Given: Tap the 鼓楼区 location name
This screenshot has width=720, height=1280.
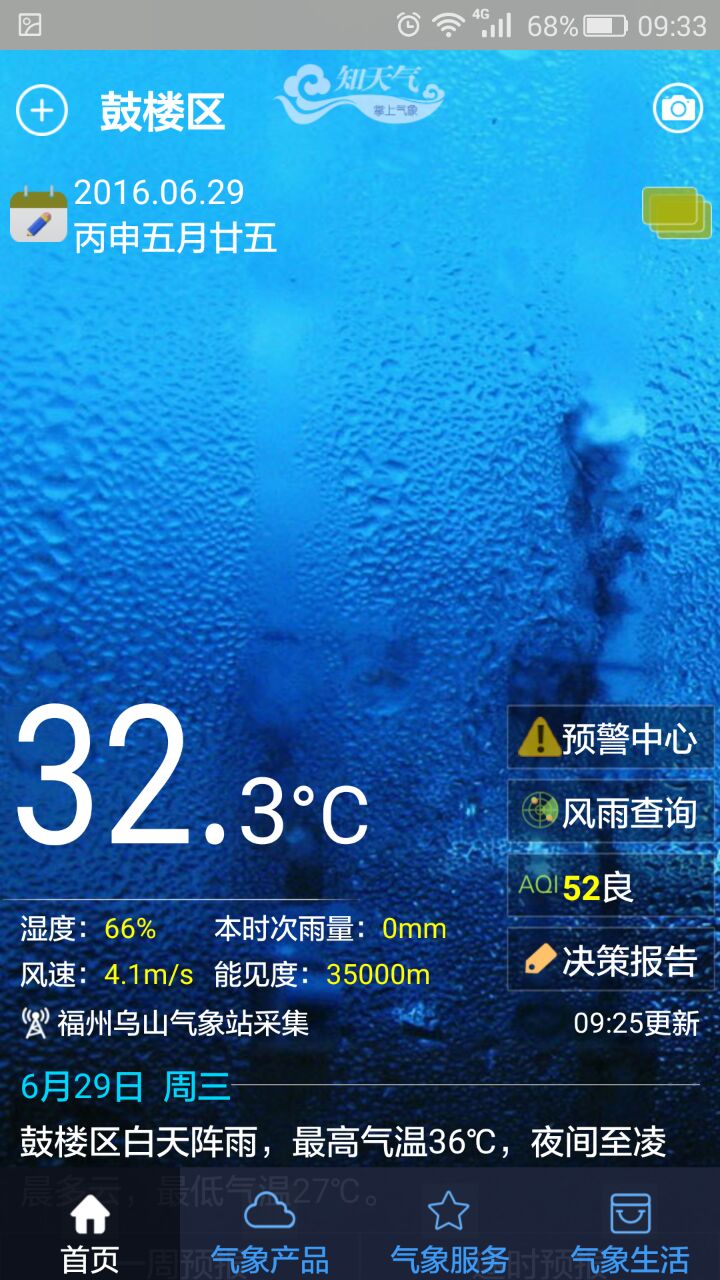Looking at the screenshot, I should tap(162, 112).
